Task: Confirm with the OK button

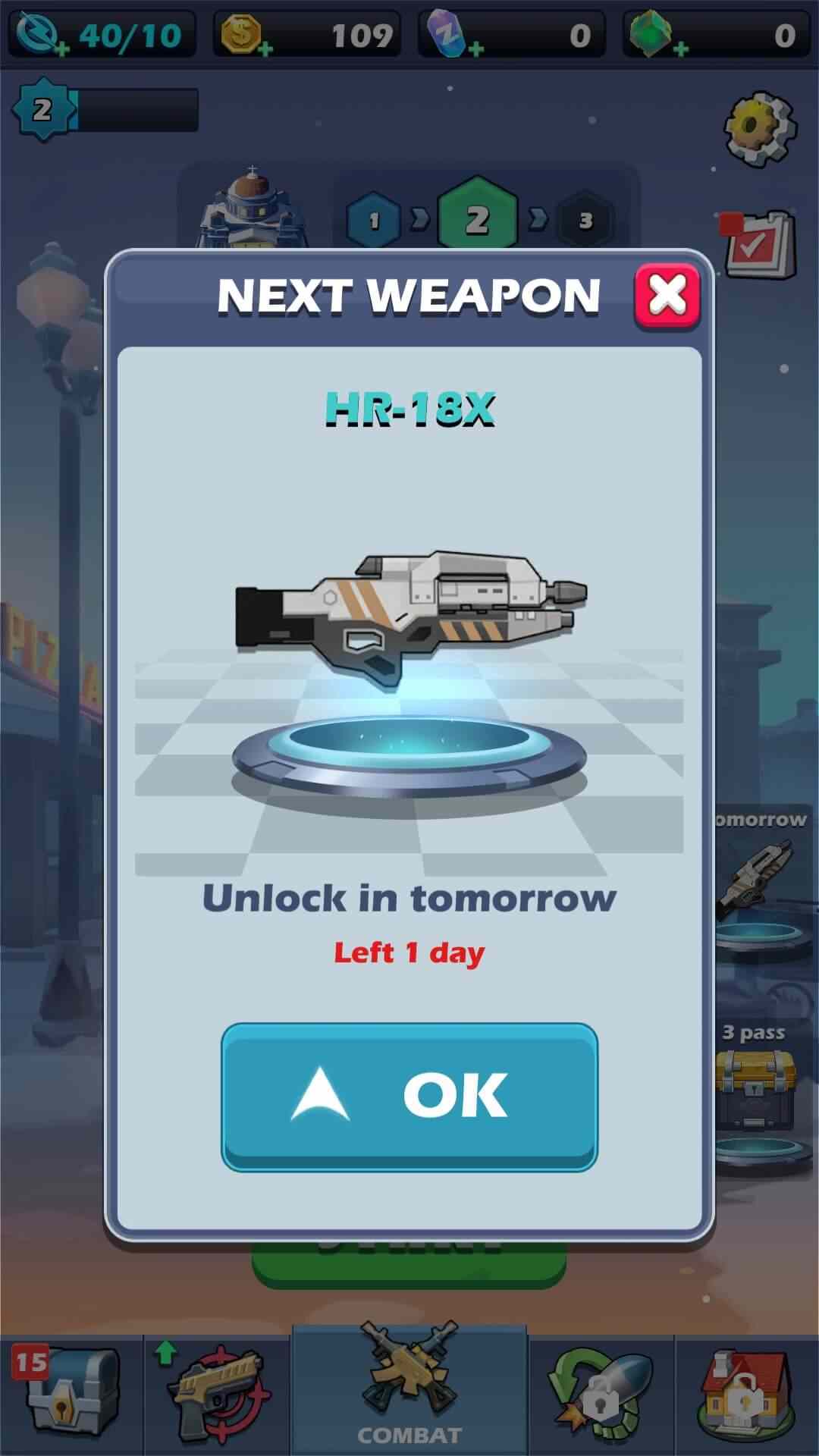Action: [409, 1096]
